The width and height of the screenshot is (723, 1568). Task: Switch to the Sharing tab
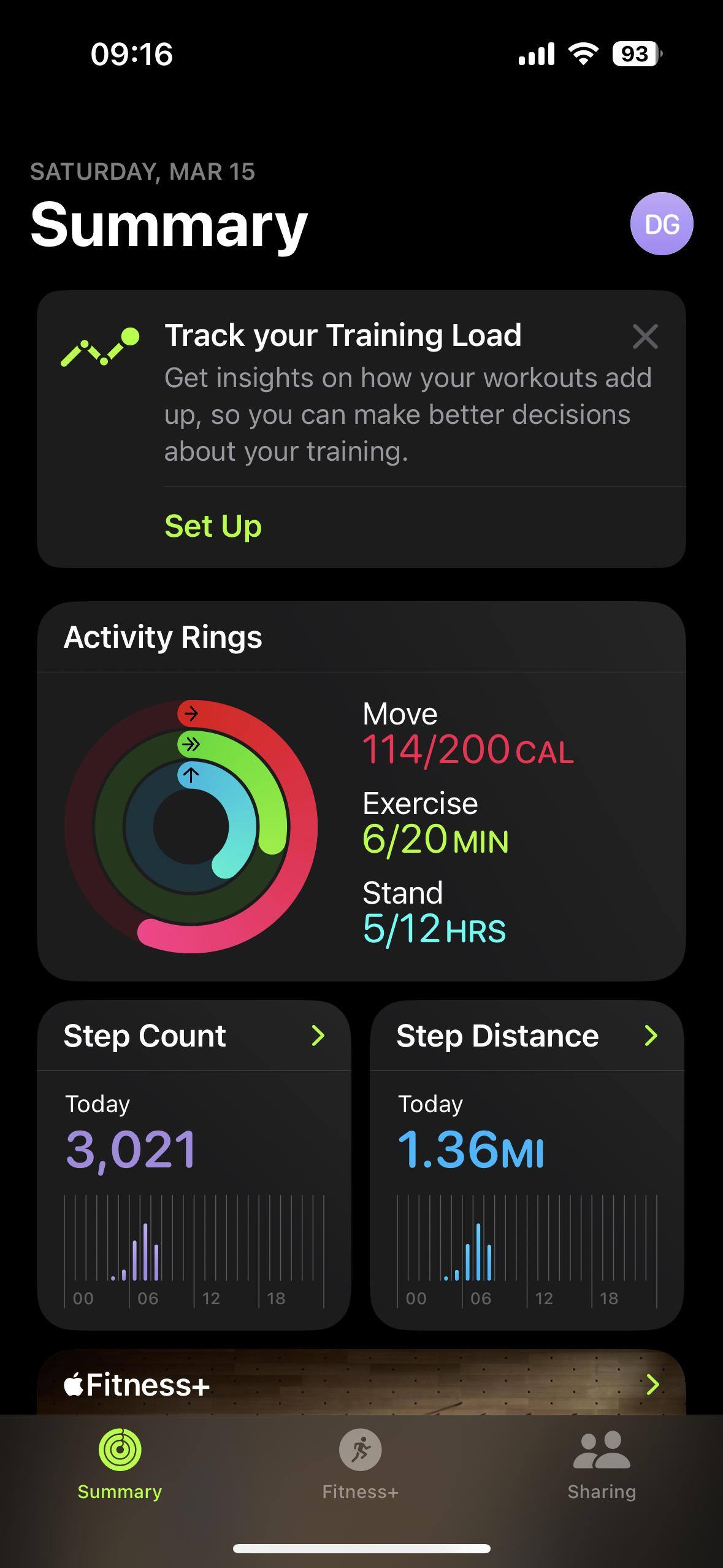(601, 1464)
